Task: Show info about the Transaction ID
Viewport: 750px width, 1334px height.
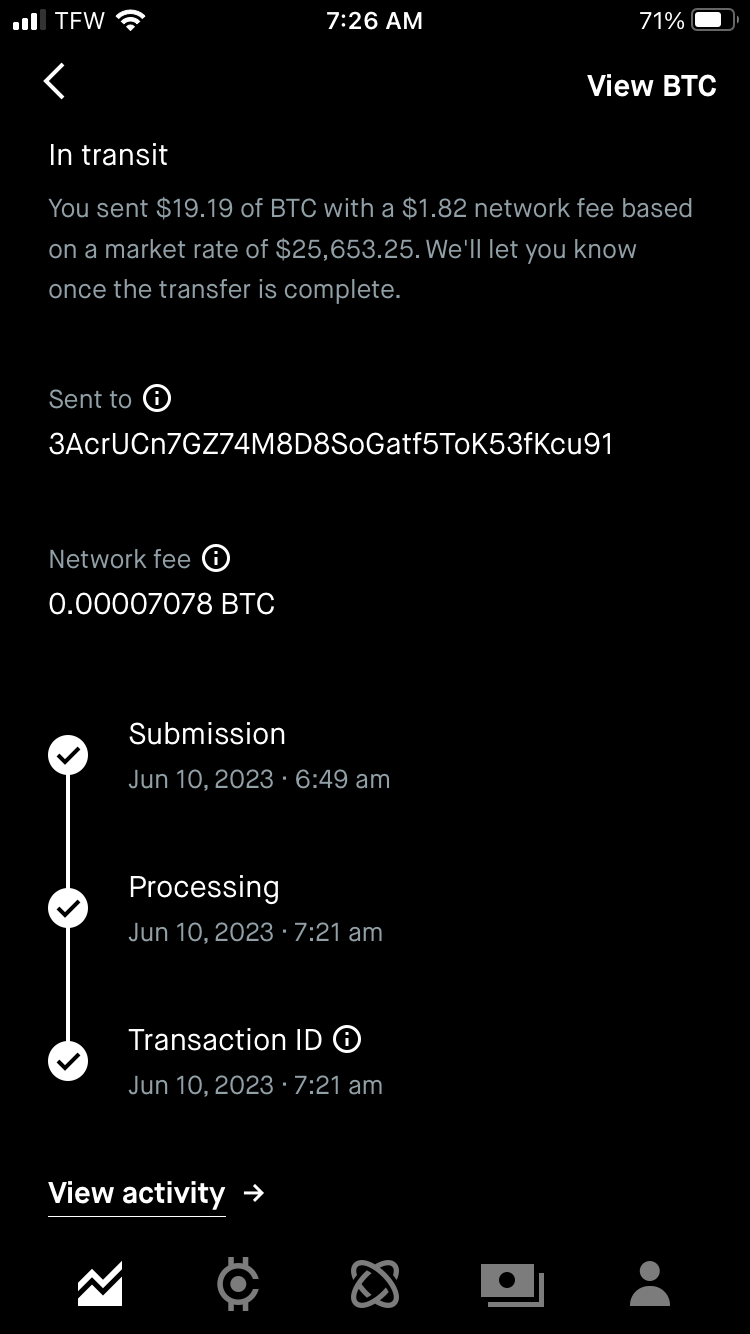Action: tap(346, 1040)
